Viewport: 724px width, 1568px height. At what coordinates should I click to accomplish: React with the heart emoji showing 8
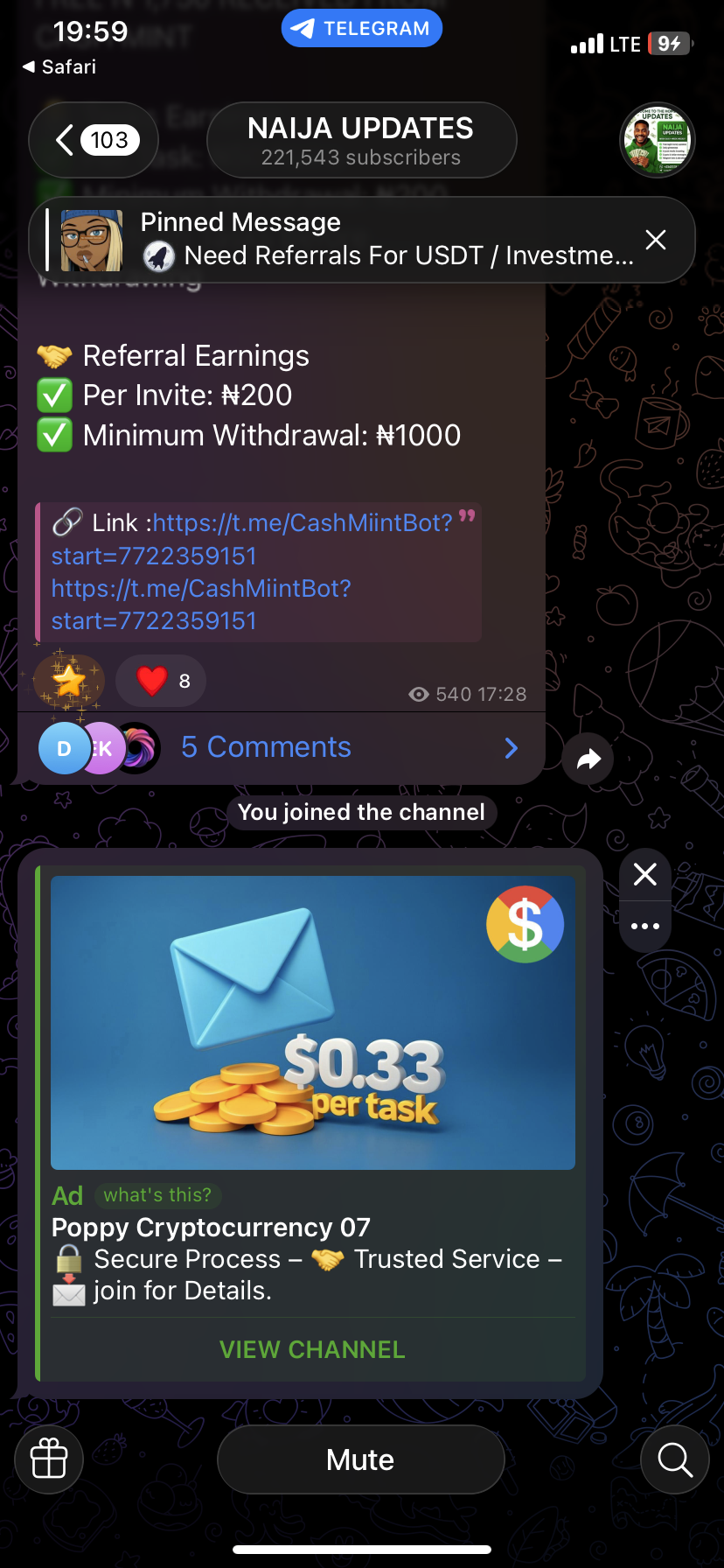[x=161, y=681]
